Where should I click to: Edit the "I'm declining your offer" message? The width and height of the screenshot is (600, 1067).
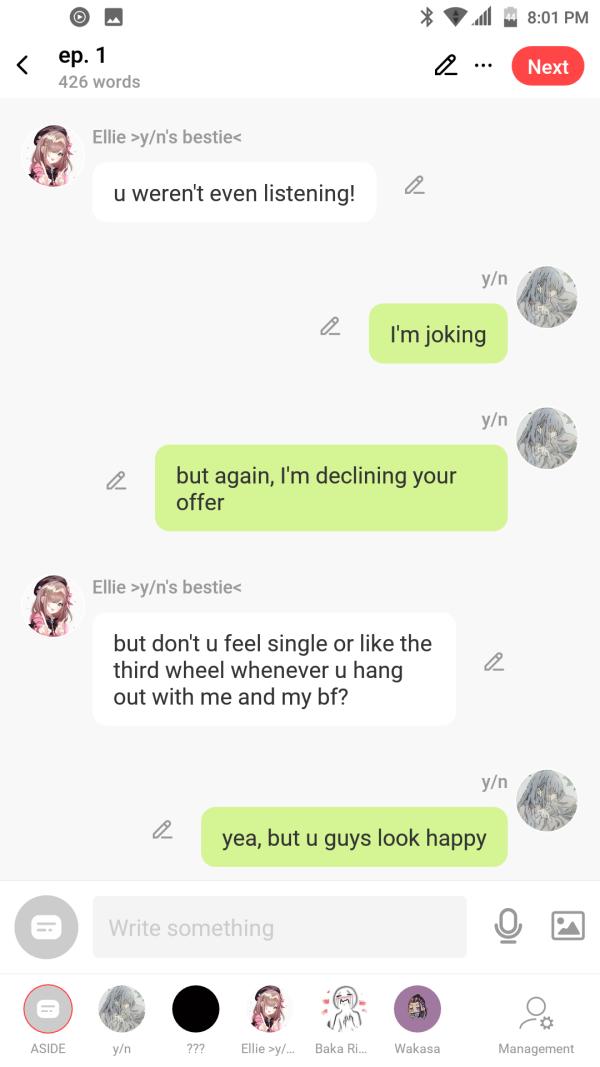pyautogui.click(x=116, y=481)
